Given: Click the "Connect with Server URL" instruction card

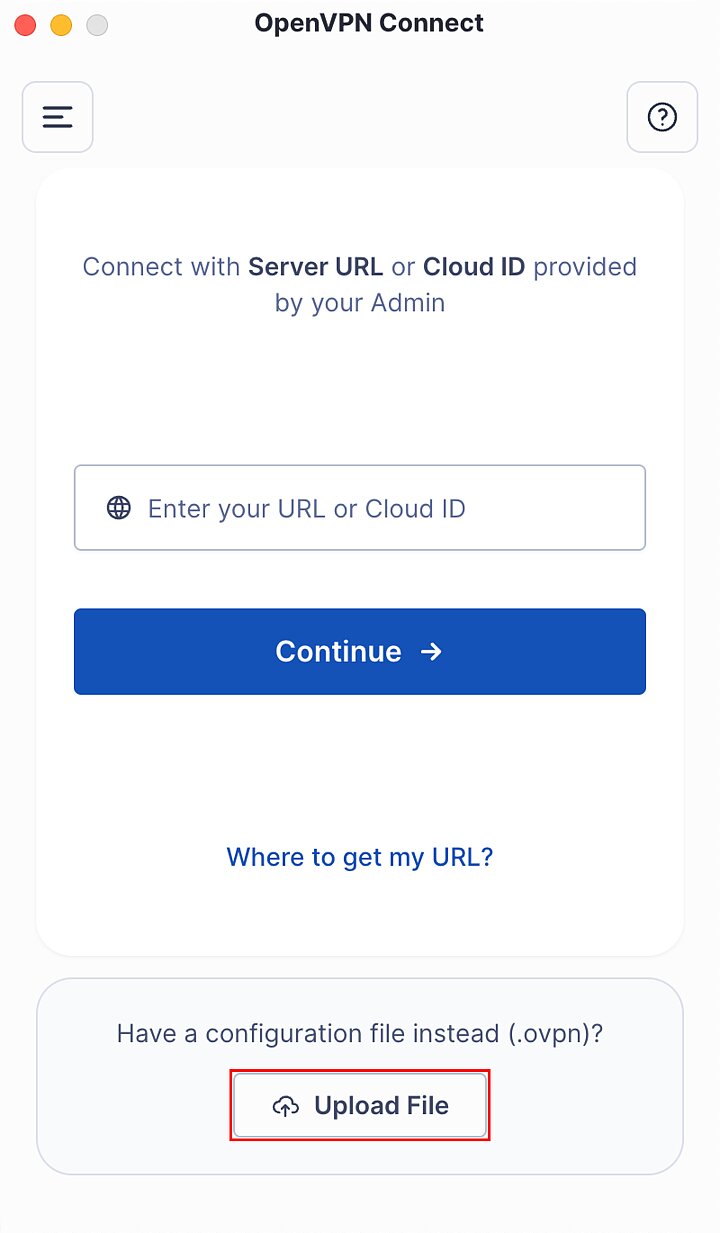Looking at the screenshot, I should 359,284.
